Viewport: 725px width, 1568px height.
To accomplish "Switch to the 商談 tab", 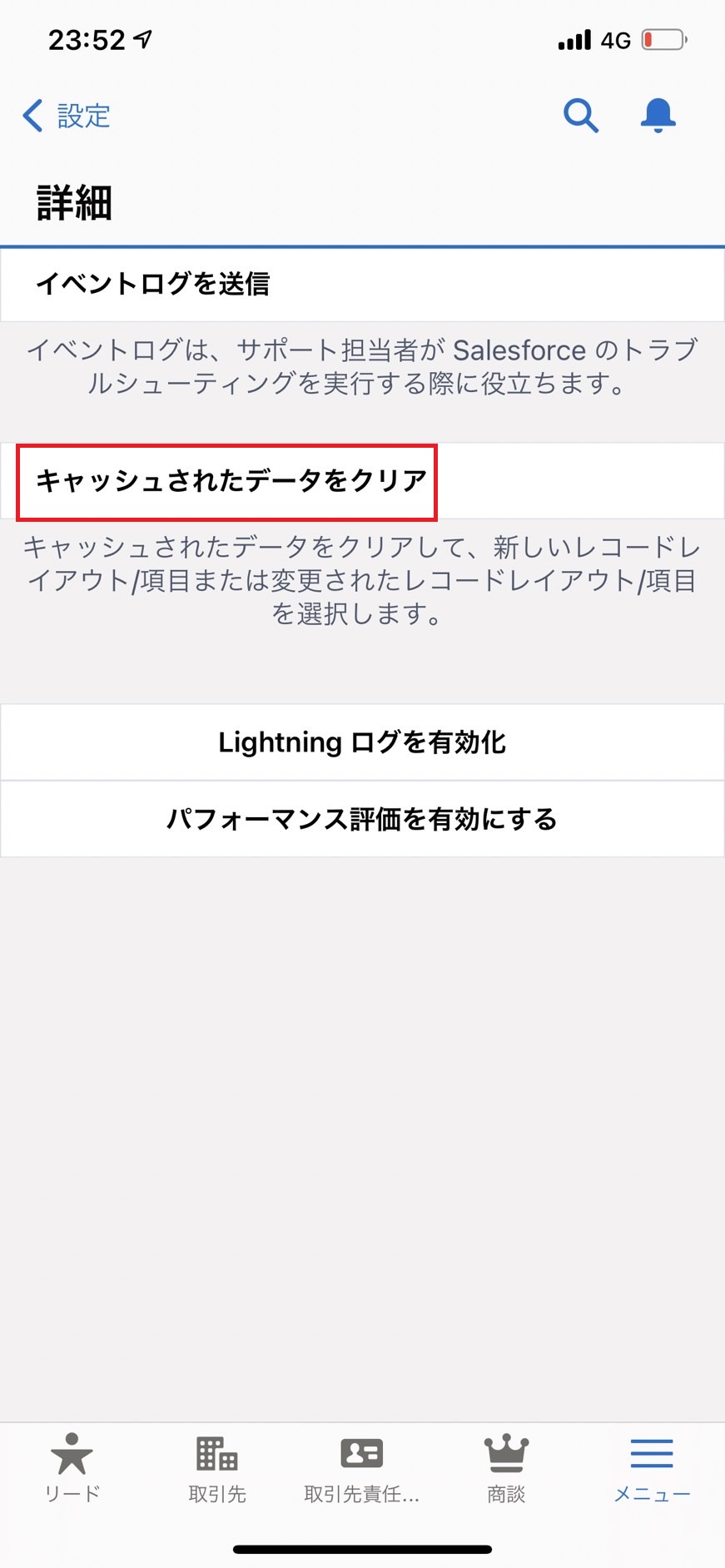I will (x=507, y=1468).
